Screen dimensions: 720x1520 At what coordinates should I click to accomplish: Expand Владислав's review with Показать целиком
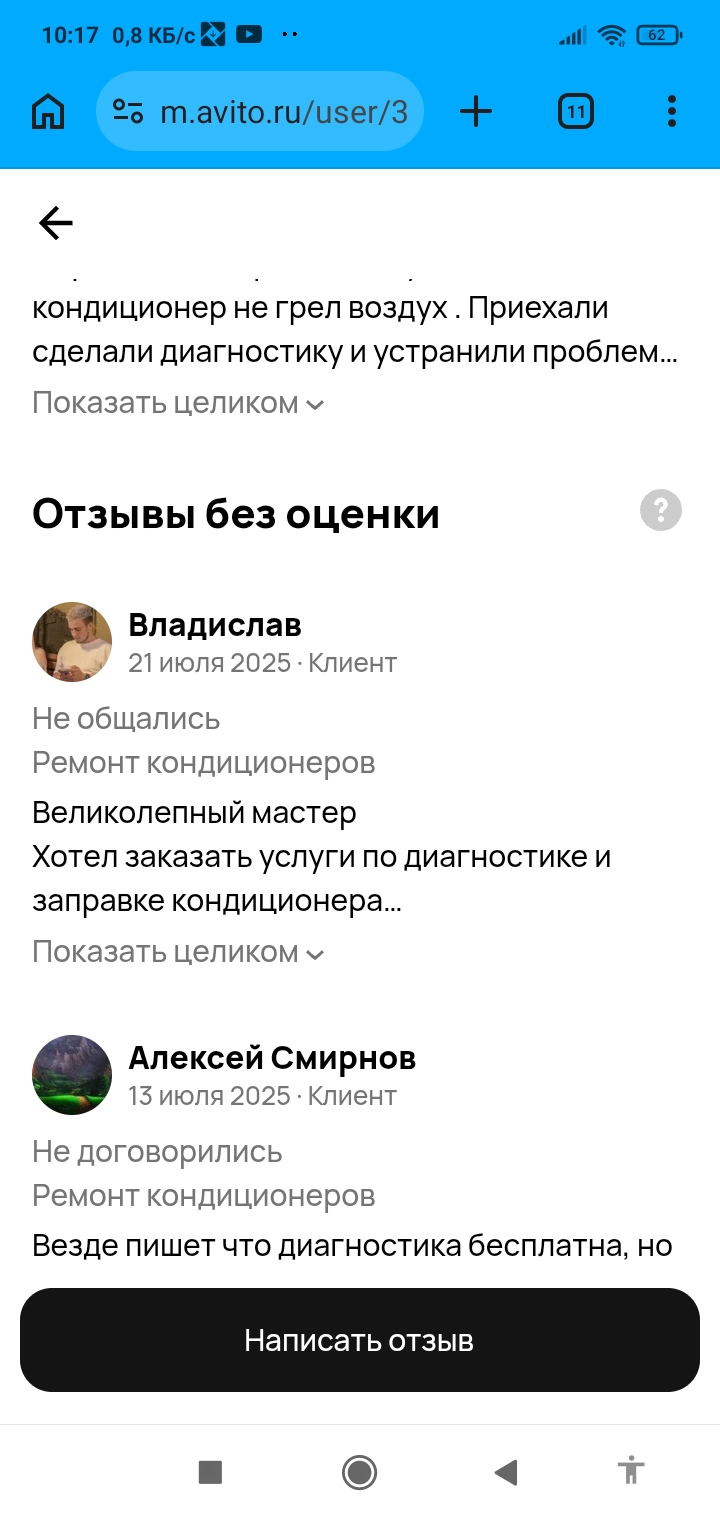(x=178, y=952)
